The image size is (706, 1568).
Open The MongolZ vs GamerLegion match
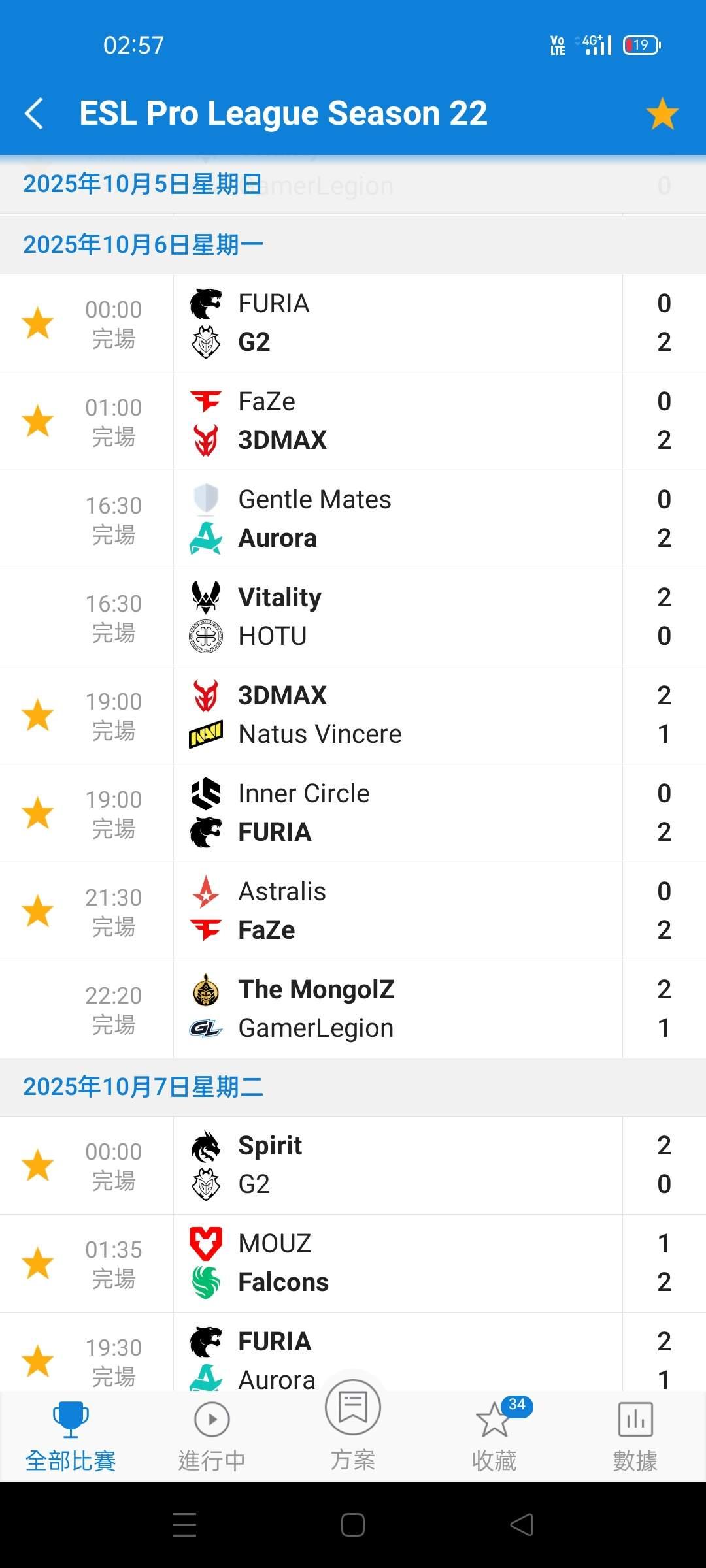pos(397,1009)
